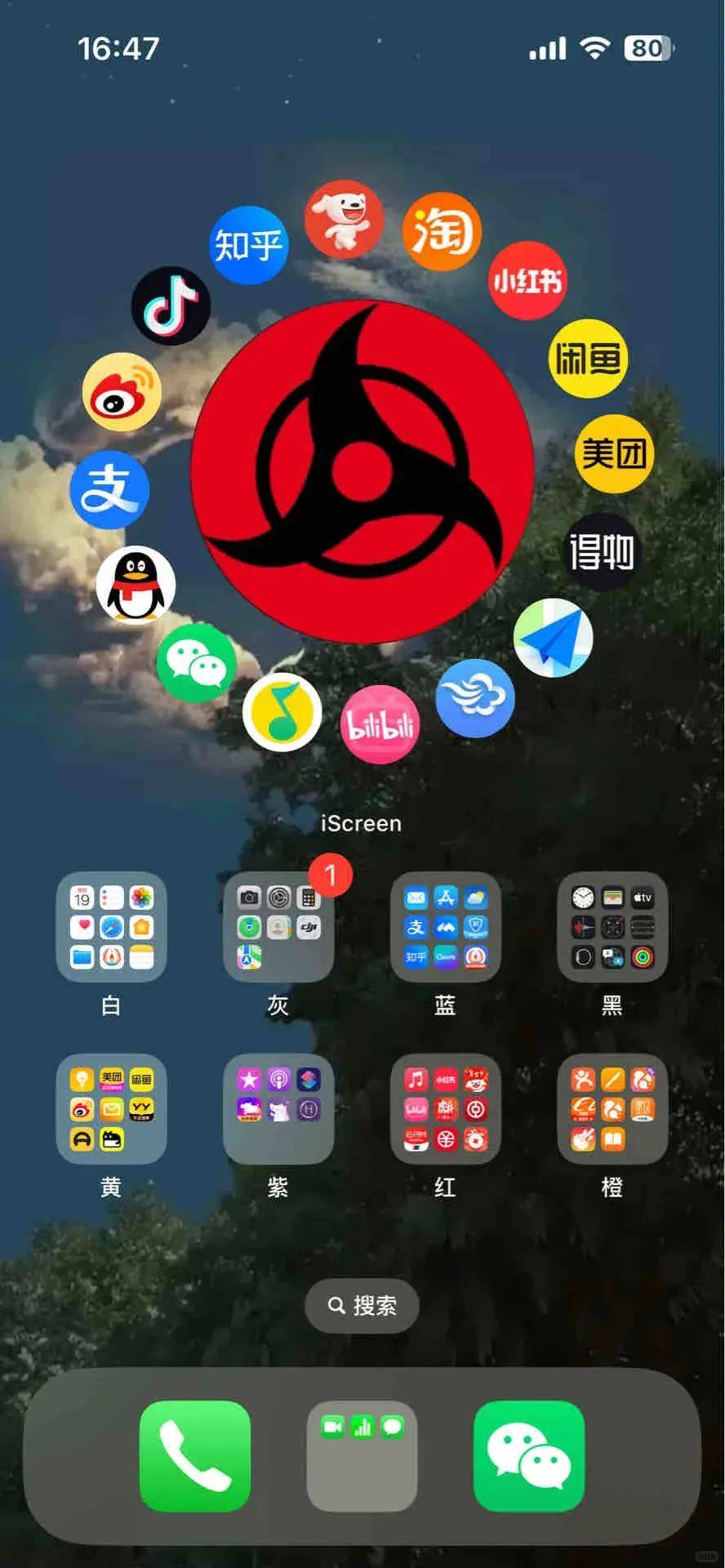725x1568 pixels.
Task: Open the Meituan icon
Action: (614, 453)
